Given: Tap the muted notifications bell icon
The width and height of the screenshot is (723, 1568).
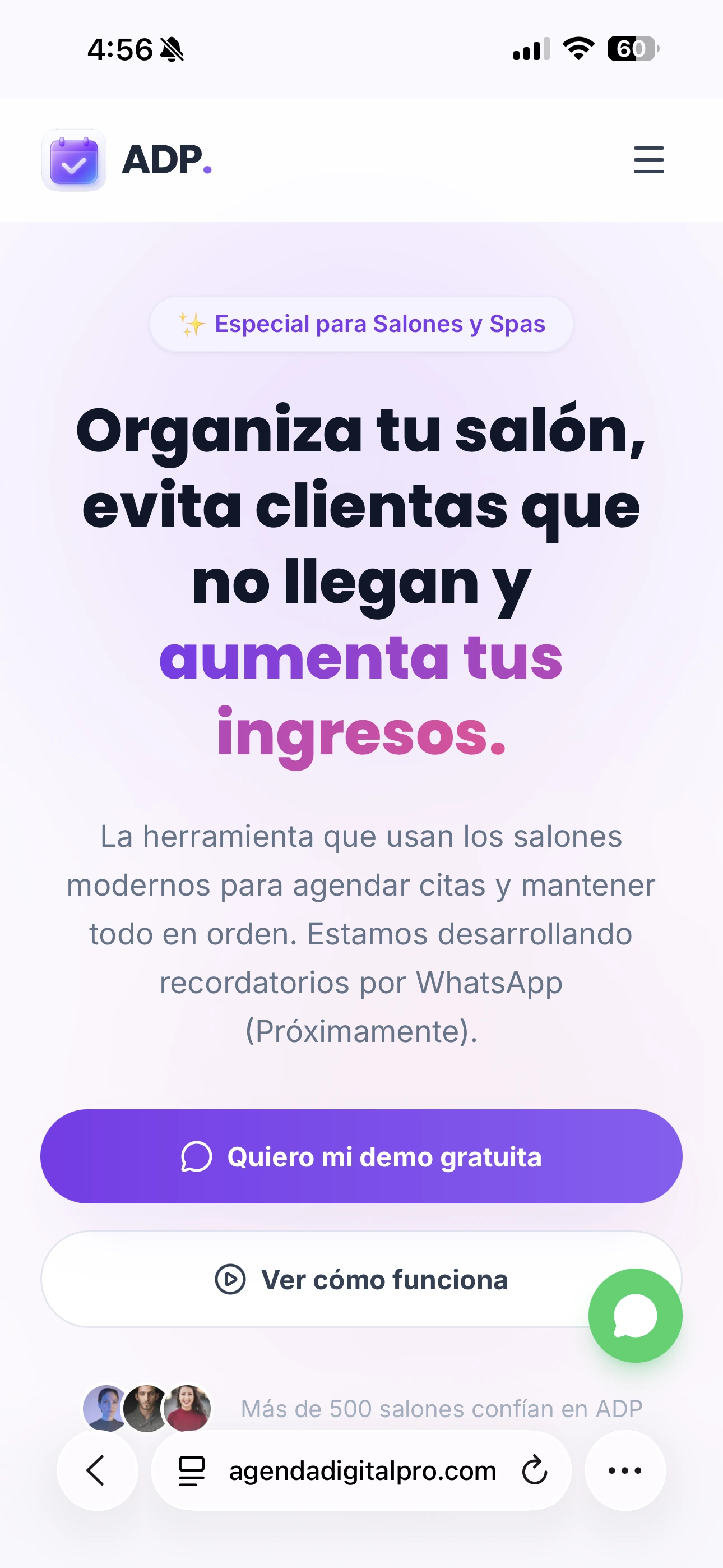Looking at the screenshot, I should tap(172, 50).
